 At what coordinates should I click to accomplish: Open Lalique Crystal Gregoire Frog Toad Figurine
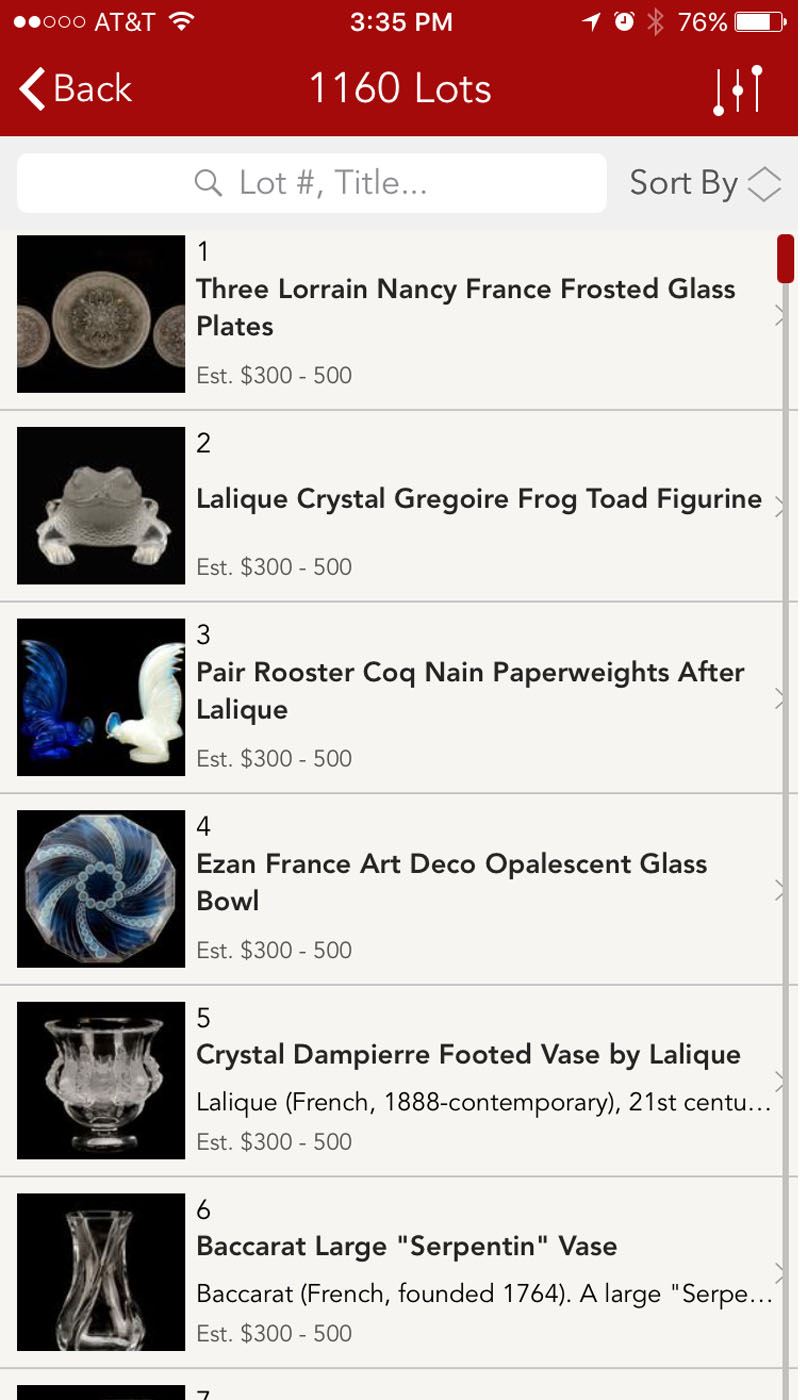click(x=400, y=506)
